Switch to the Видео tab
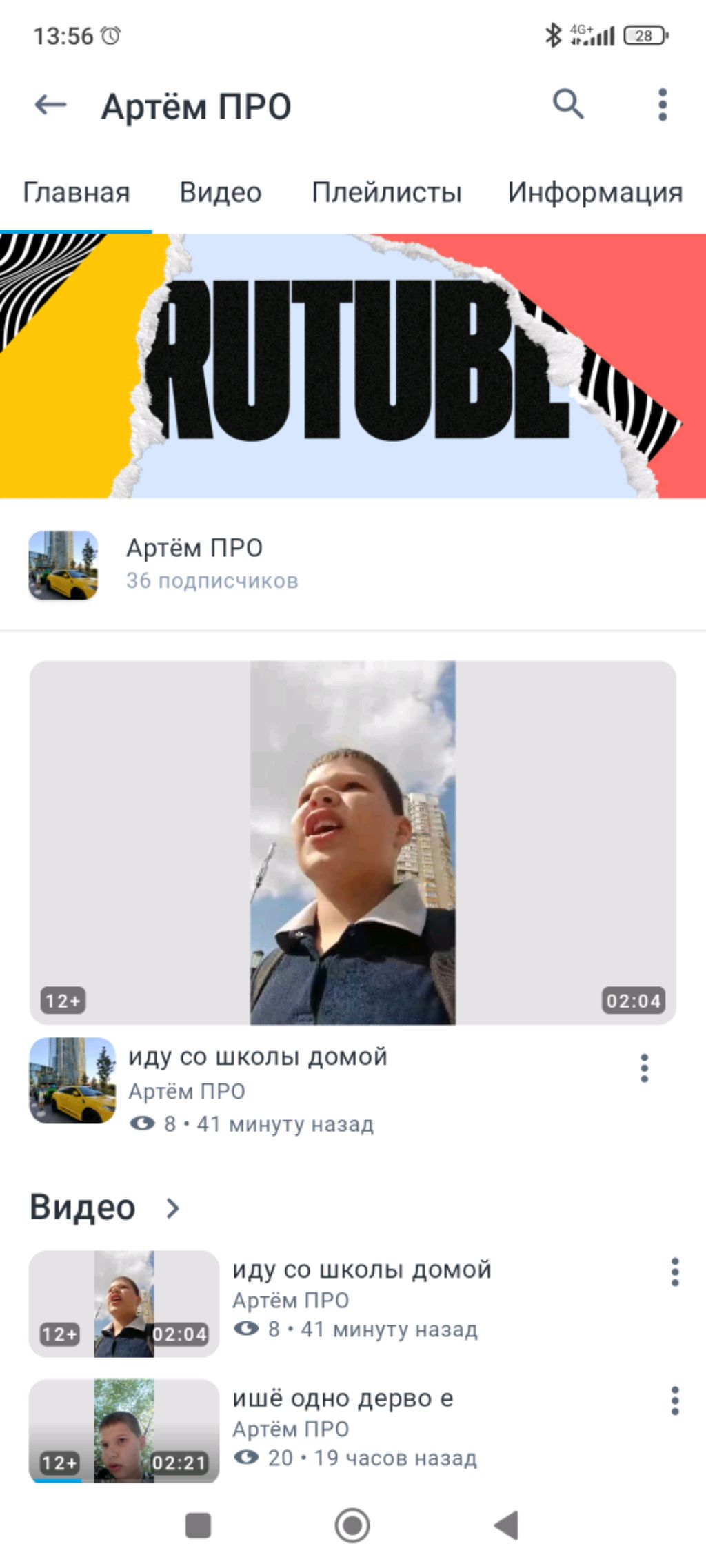 [x=221, y=192]
